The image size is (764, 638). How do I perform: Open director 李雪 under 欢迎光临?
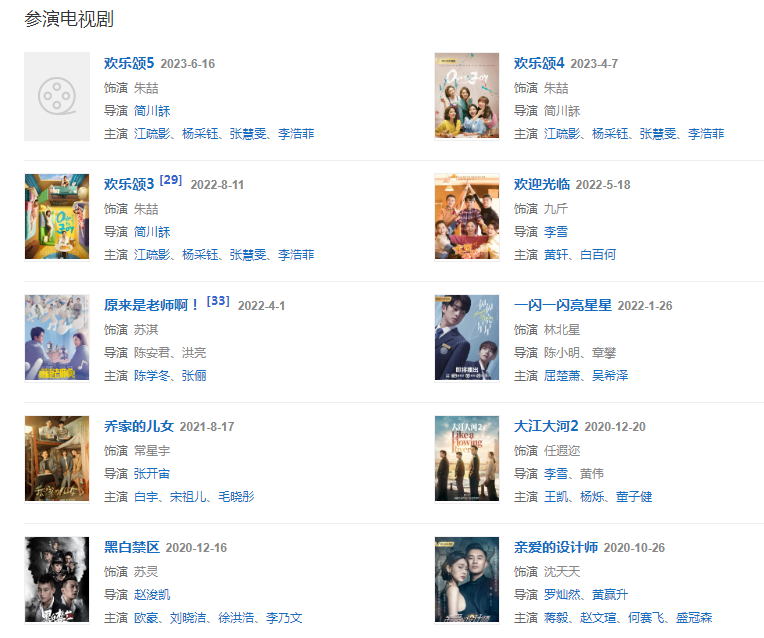coord(556,231)
